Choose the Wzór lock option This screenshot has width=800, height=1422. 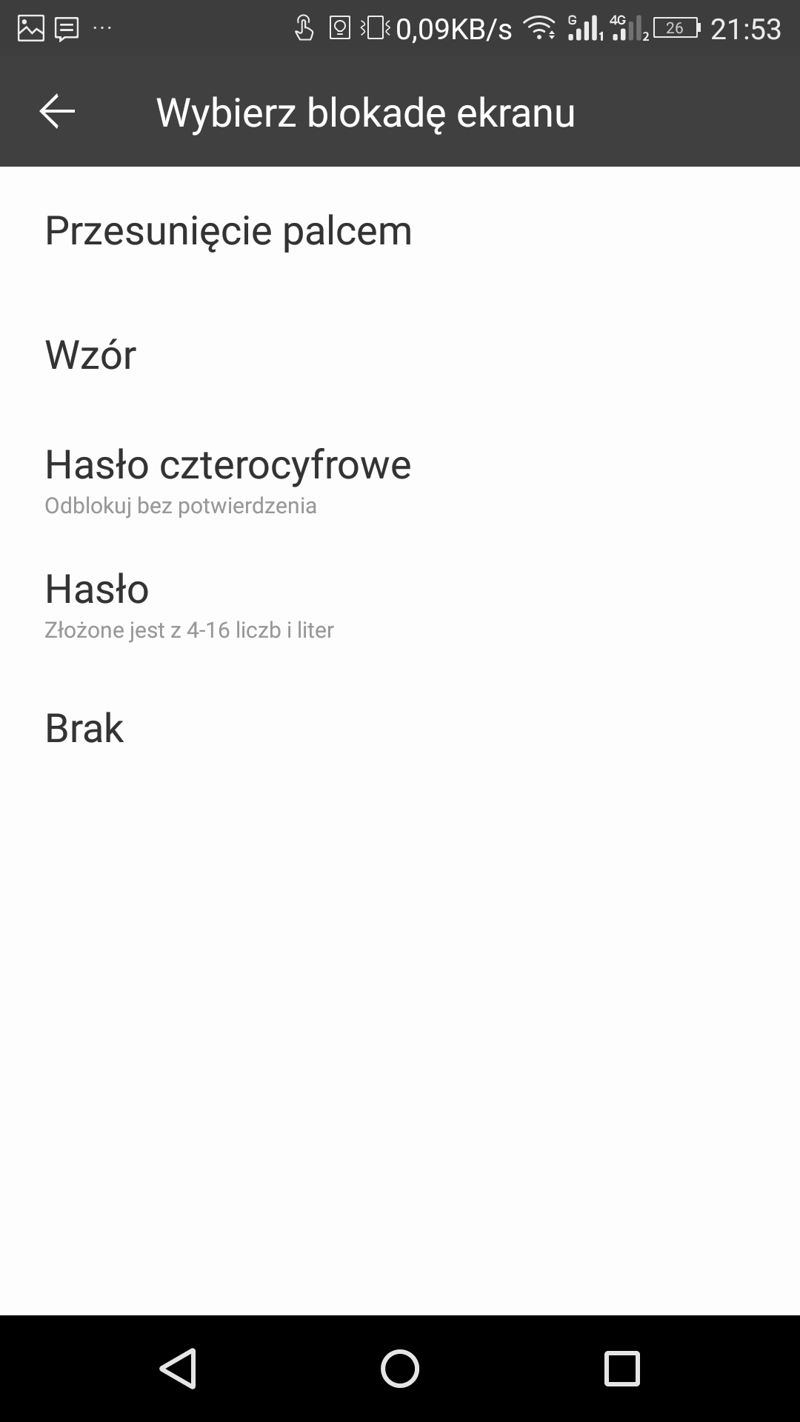(400, 354)
